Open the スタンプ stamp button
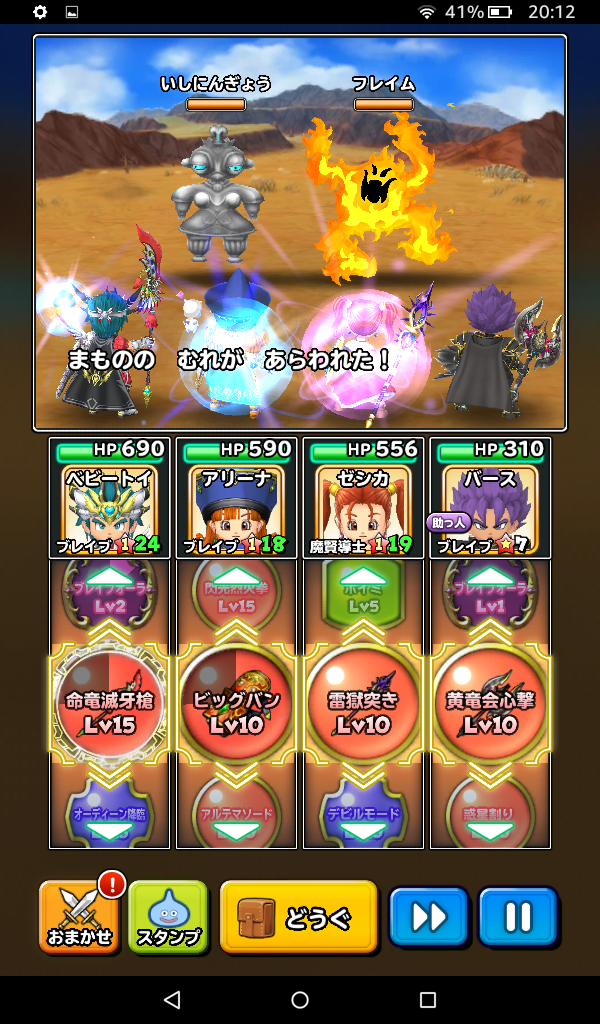The height and width of the screenshot is (1024, 600). click(x=168, y=917)
